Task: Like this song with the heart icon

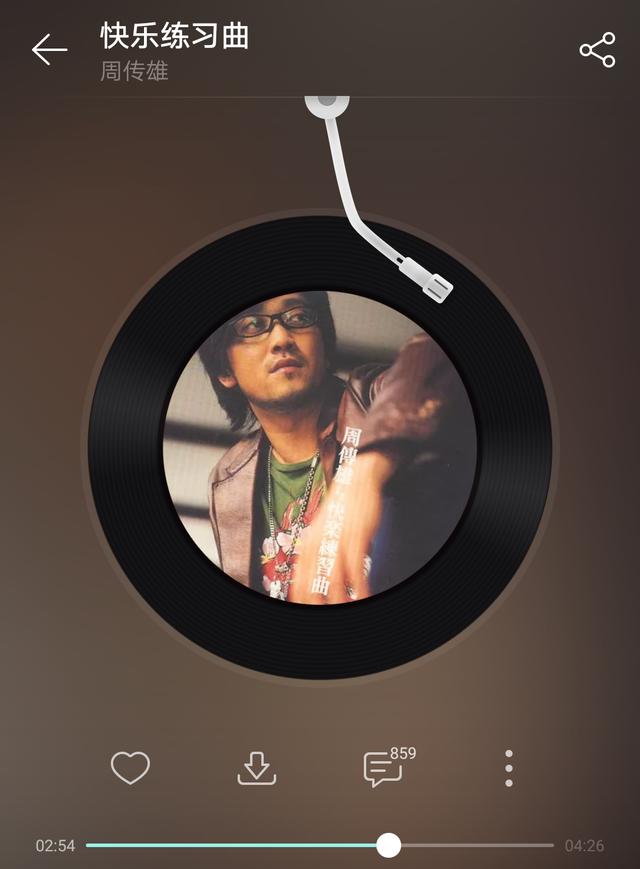Action: pos(130,768)
